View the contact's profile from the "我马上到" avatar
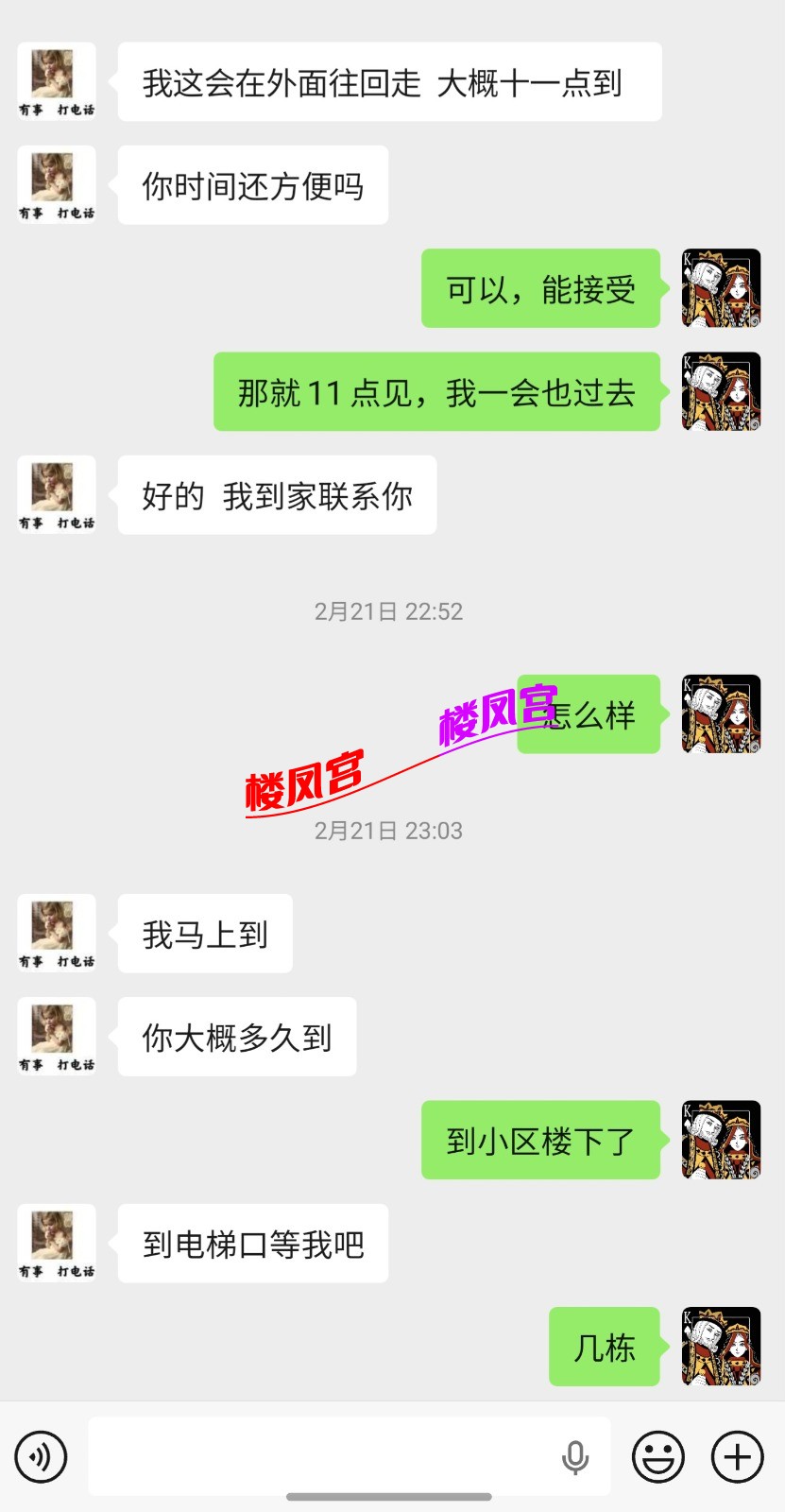 [x=57, y=933]
